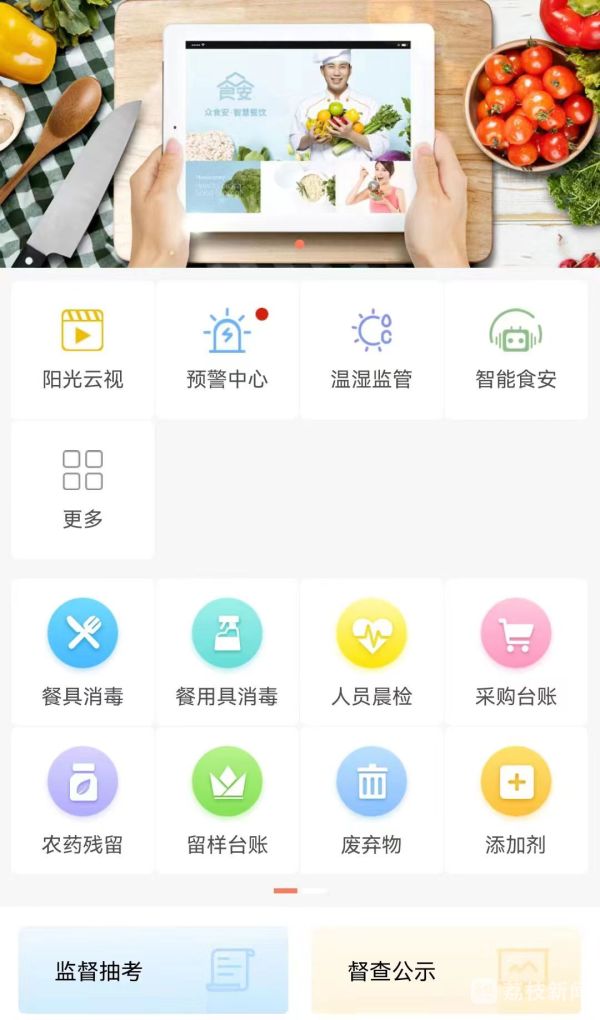Open 餐具消毒 tableware disinfection

tap(83, 651)
